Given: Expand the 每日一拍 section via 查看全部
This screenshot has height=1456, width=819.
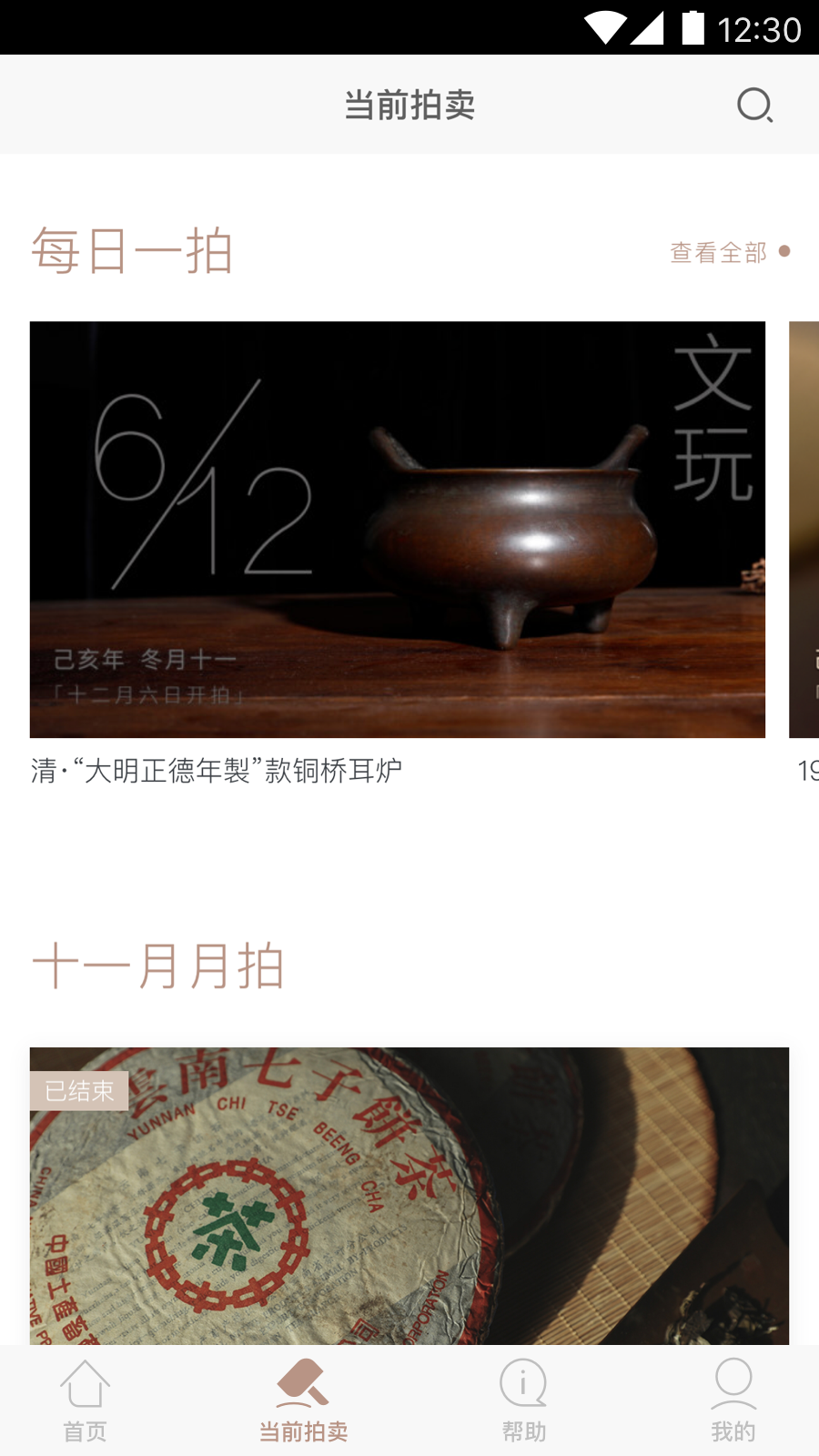Looking at the screenshot, I should coord(717,251).
